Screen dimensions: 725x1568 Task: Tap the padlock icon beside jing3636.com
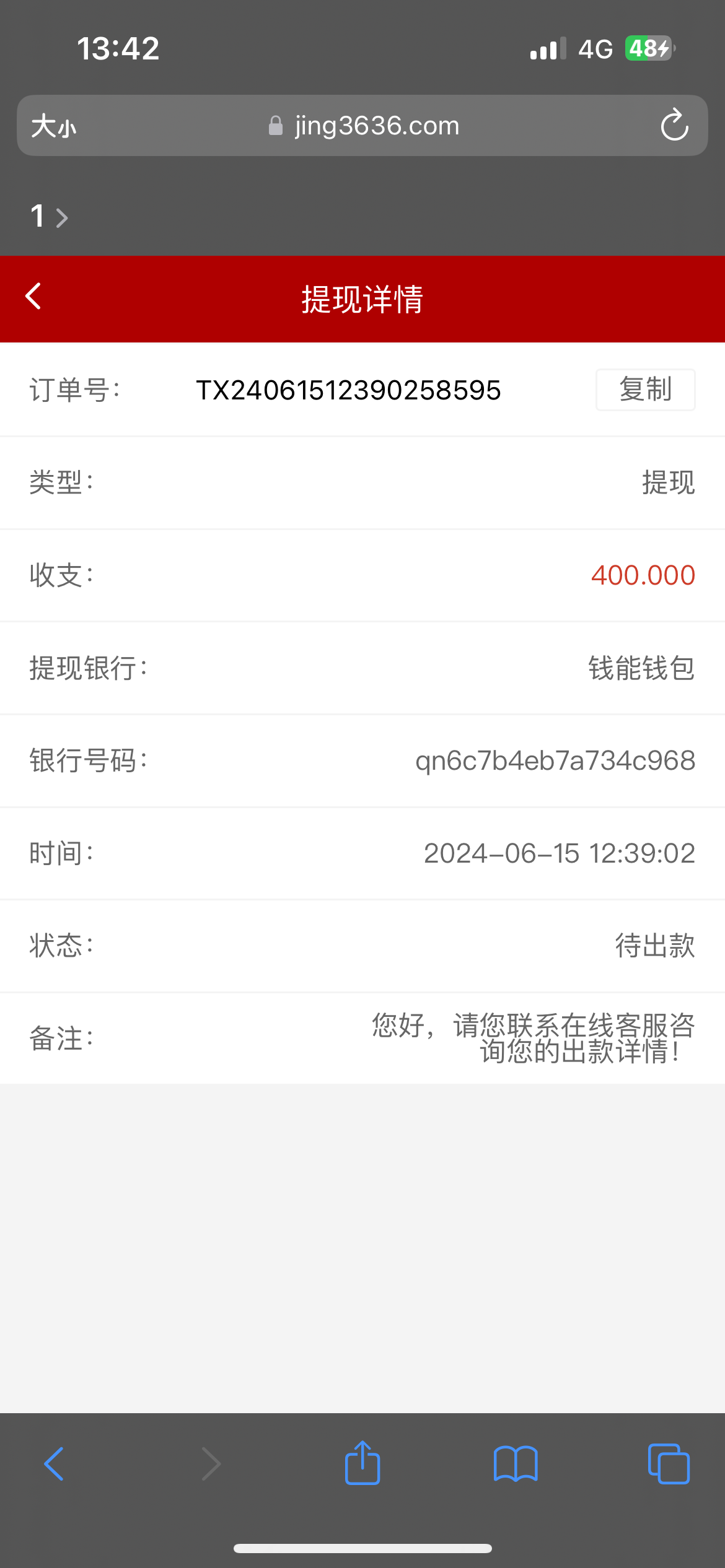[275, 126]
